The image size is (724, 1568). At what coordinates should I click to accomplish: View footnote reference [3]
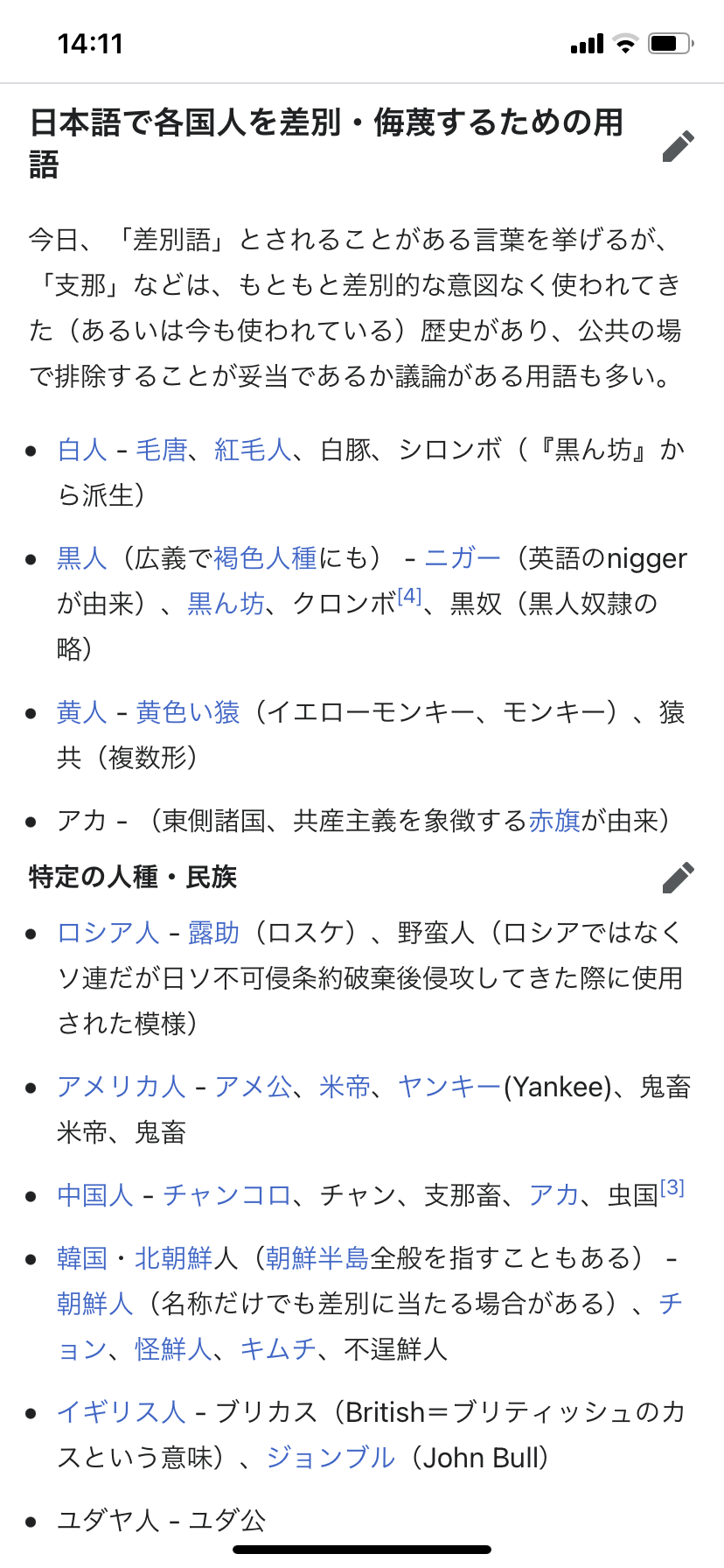pyautogui.click(x=672, y=1188)
